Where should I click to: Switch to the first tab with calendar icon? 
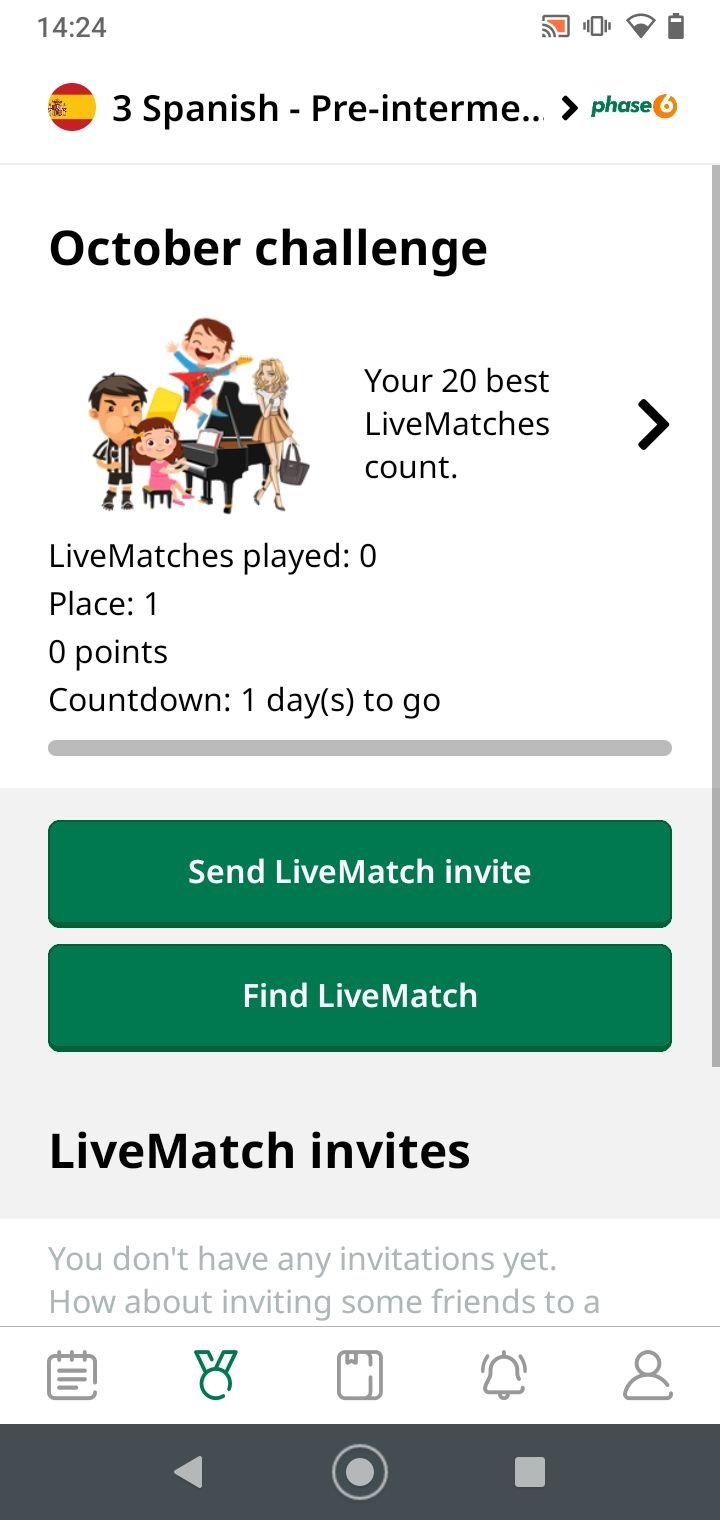coord(73,1375)
